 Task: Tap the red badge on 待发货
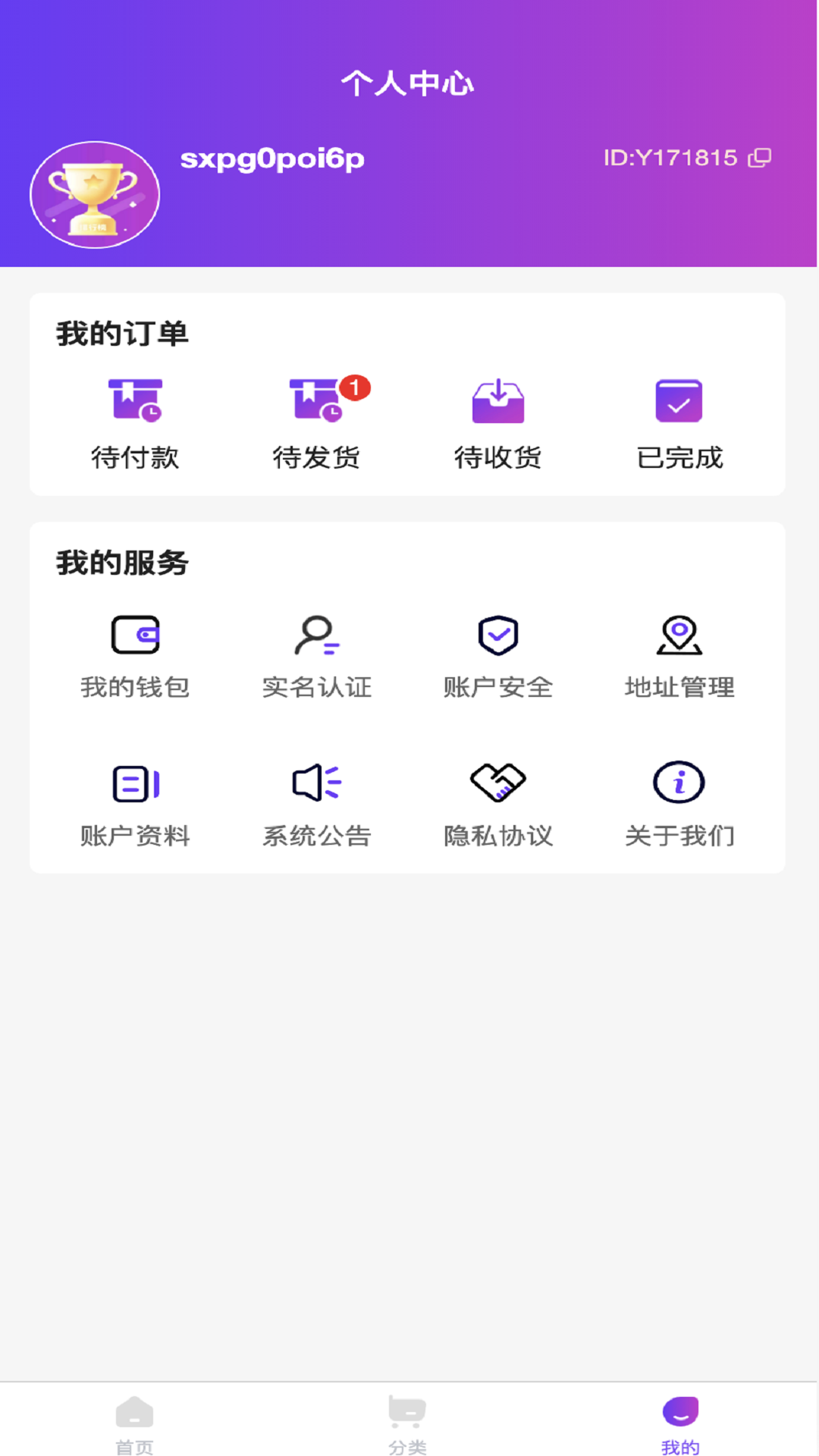[355, 387]
